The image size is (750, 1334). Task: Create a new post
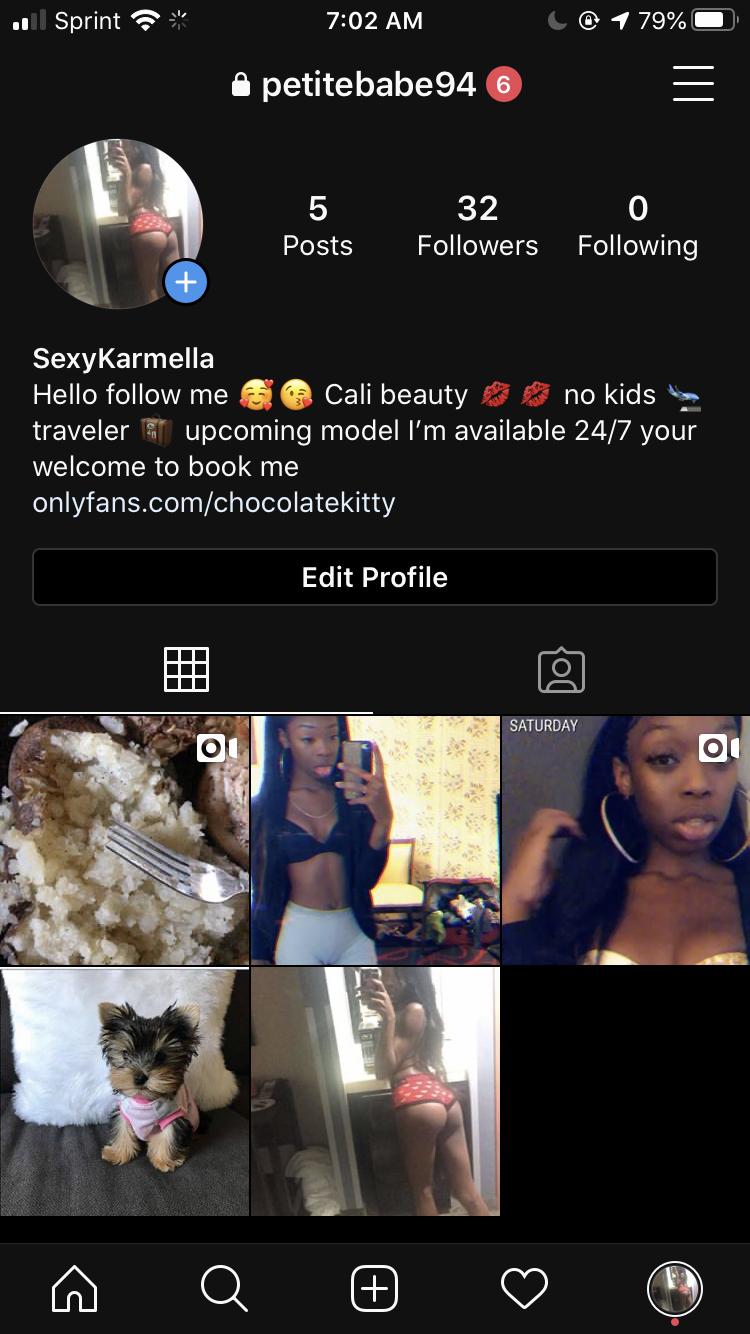(x=375, y=1288)
